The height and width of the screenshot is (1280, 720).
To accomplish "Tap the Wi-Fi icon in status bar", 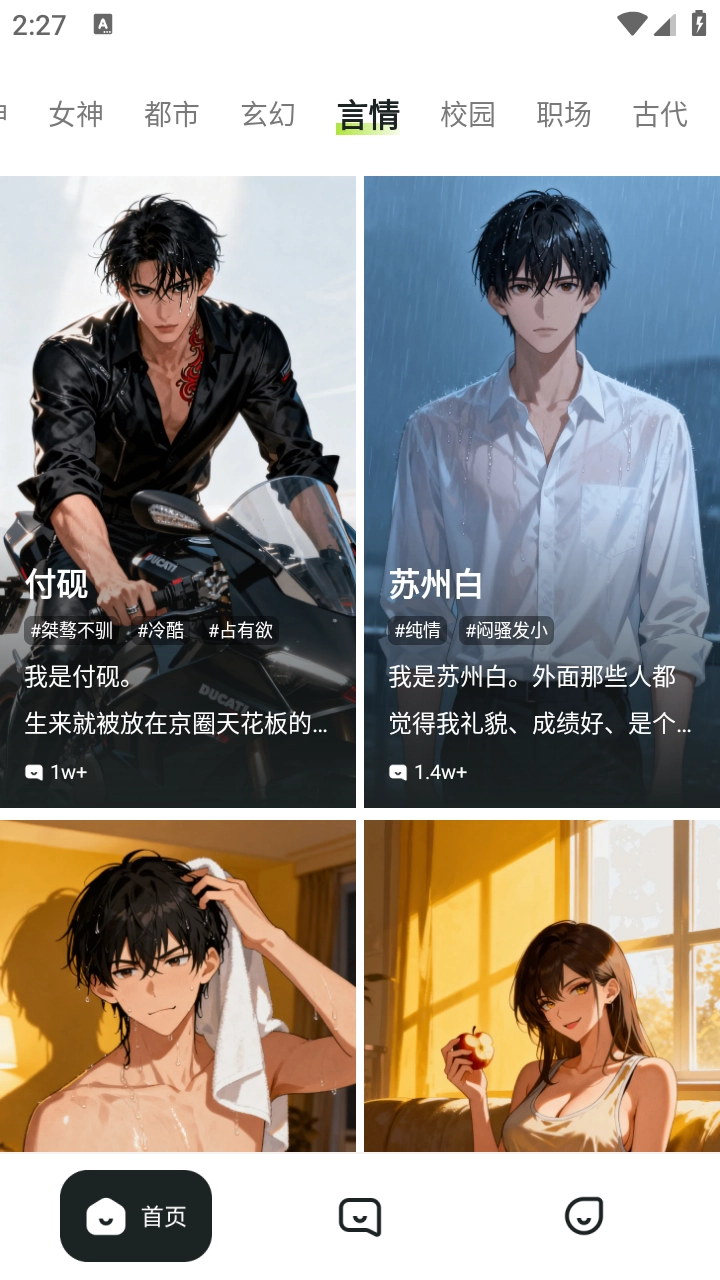I will pos(634,23).
